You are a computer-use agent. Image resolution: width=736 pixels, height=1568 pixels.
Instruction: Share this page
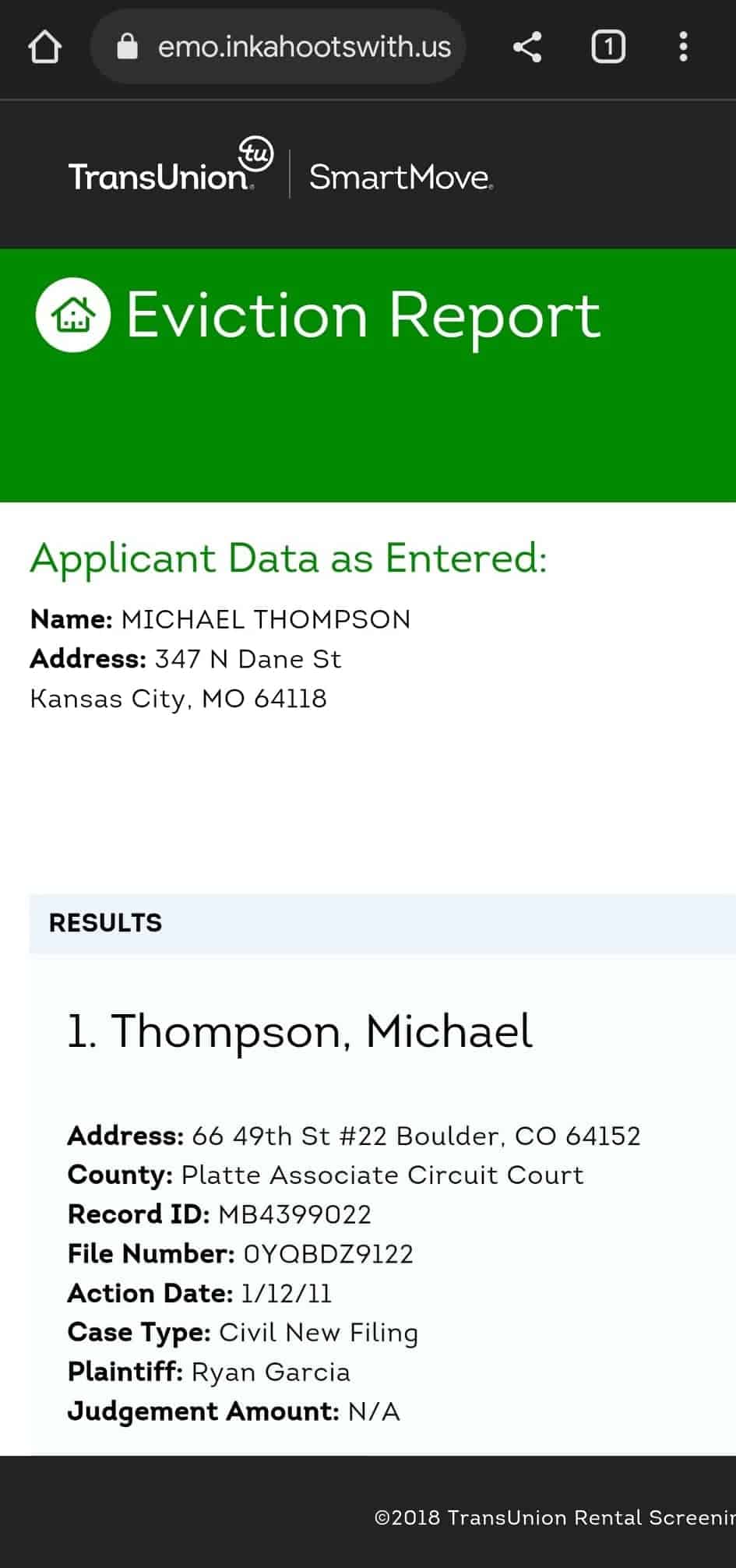[x=527, y=48]
